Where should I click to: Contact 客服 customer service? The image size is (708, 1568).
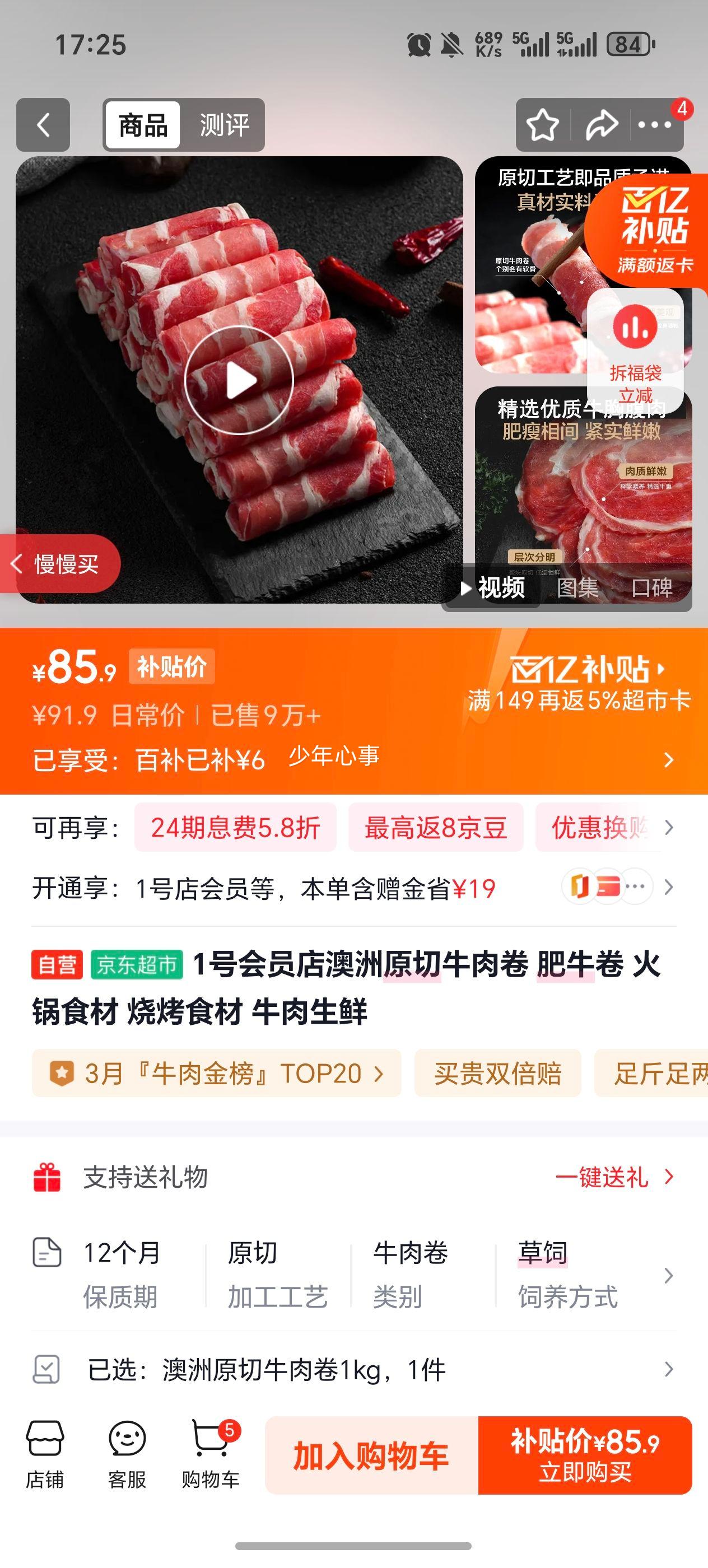(x=127, y=1455)
